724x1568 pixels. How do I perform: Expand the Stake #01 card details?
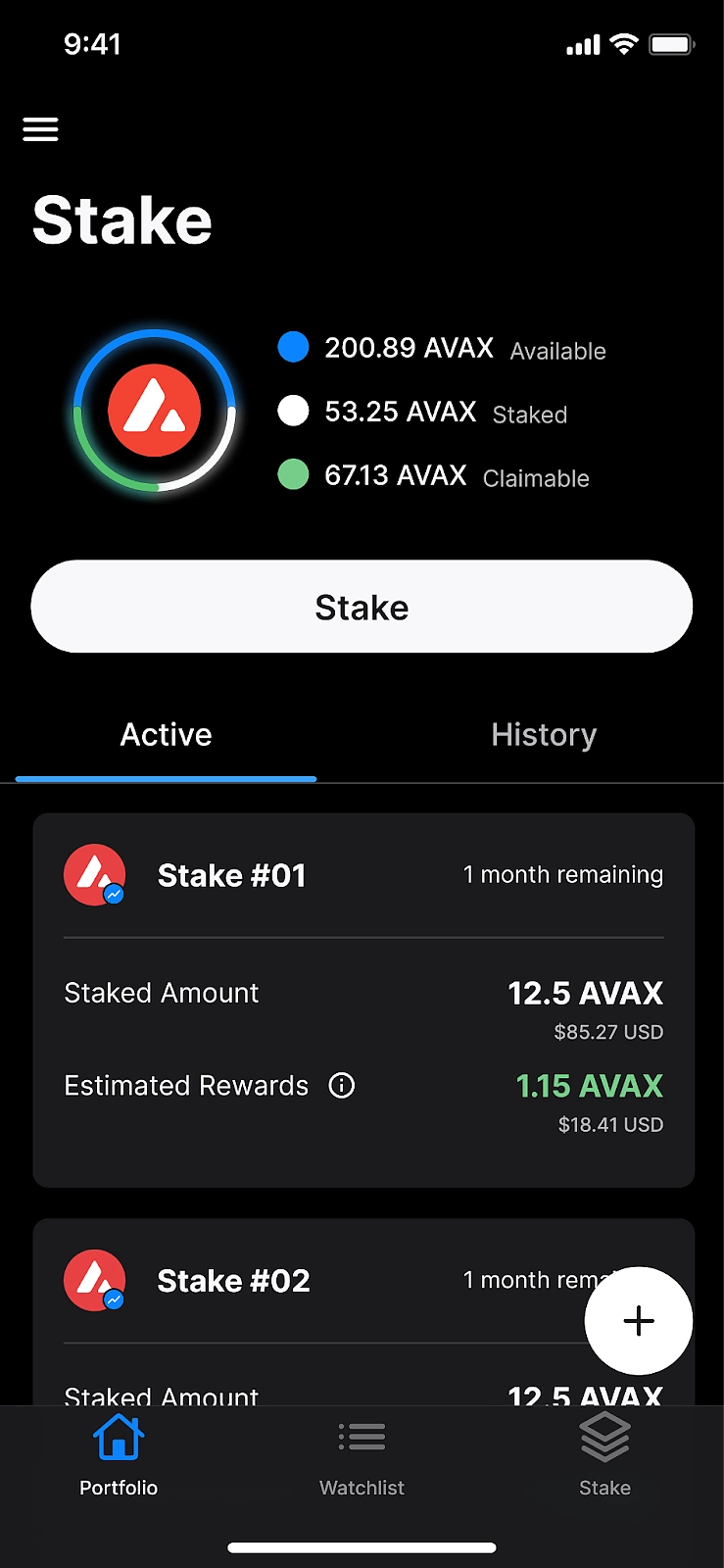[362, 998]
